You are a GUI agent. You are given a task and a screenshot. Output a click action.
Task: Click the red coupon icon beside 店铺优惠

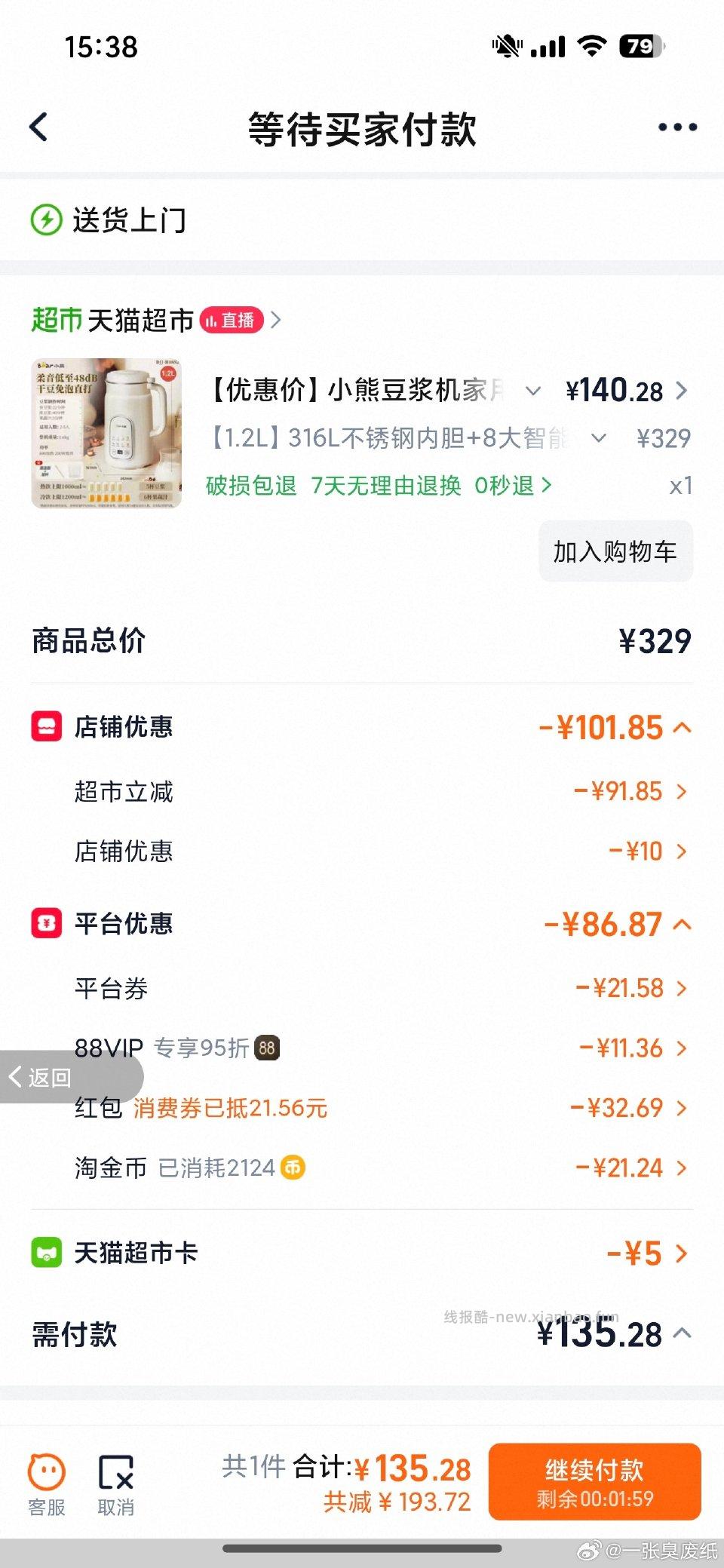pyautogui.click(x=46, y=726)
